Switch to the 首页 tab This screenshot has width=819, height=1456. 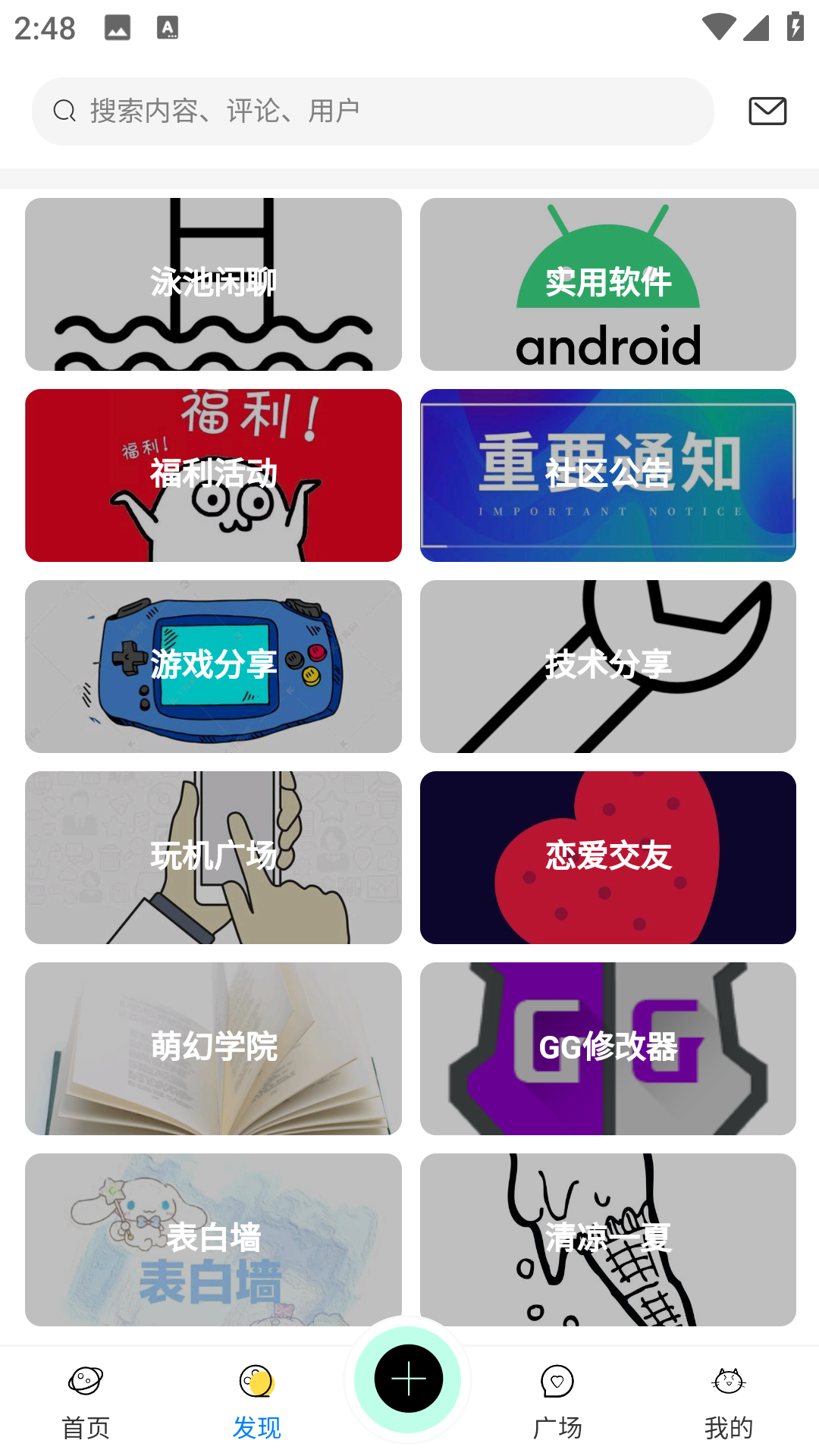(86, 1401)
